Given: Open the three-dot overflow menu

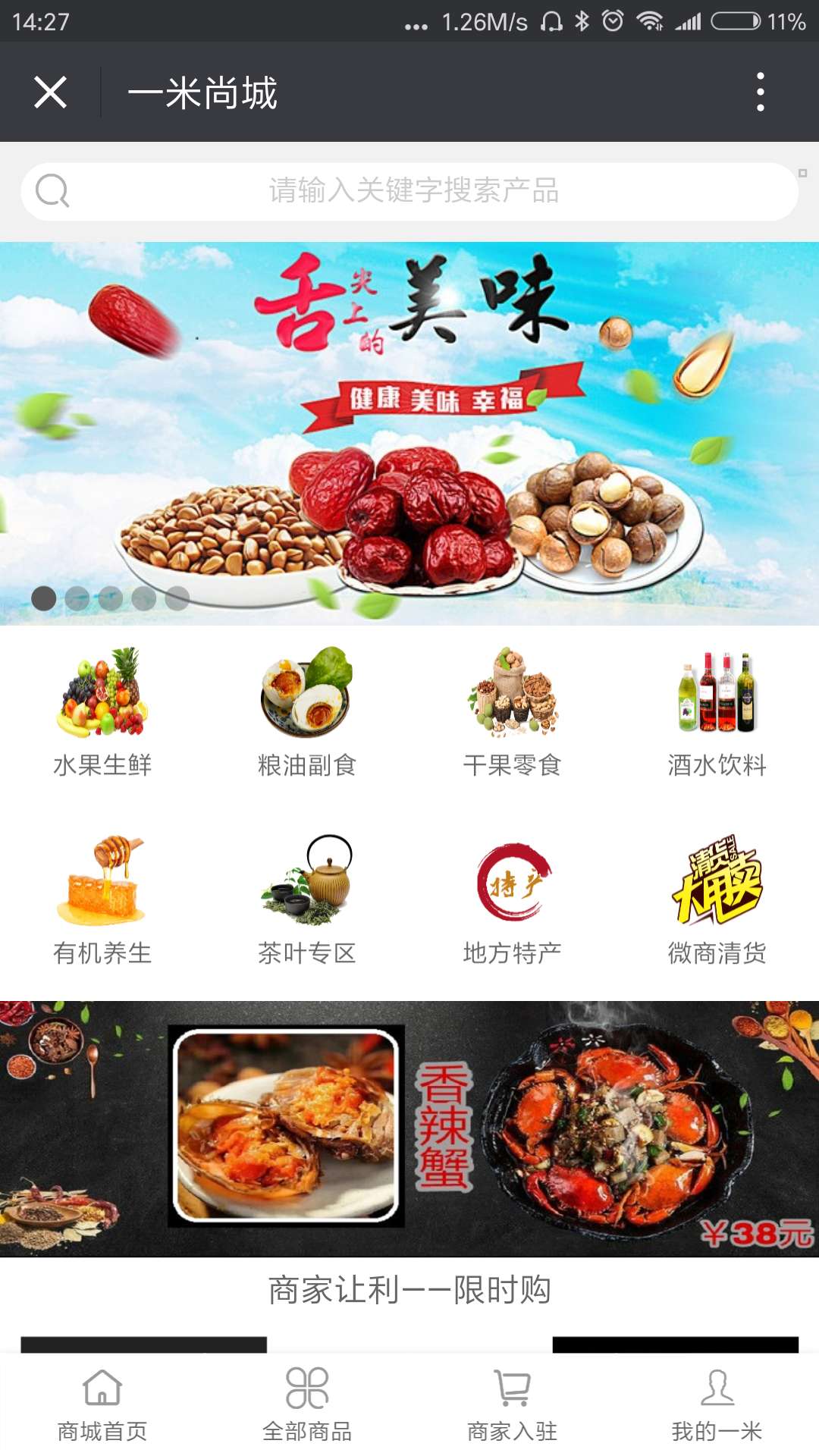Looking at the screenshot, I should pyautogui.click(x=760, y=93).
